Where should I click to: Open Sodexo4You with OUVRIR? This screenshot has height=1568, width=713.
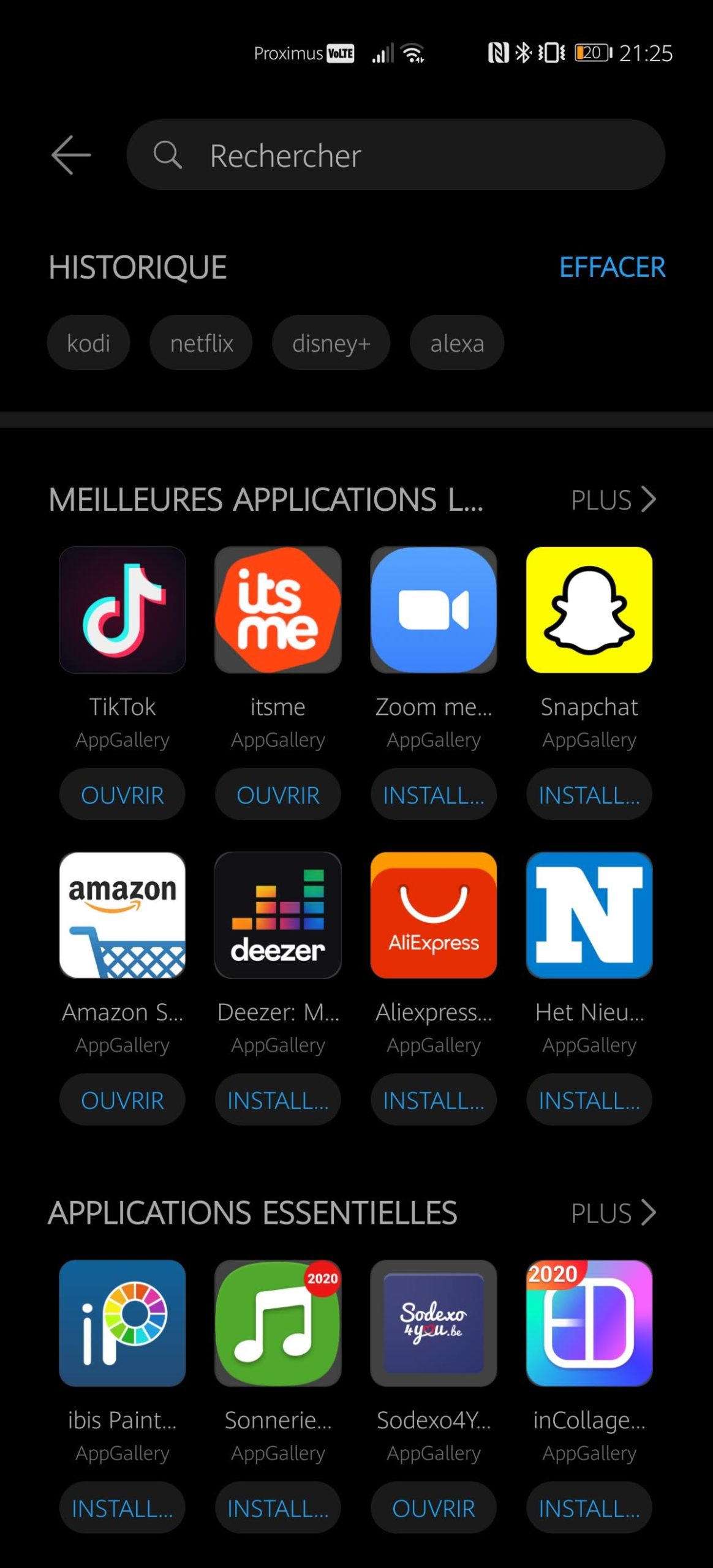[434, 1508]
